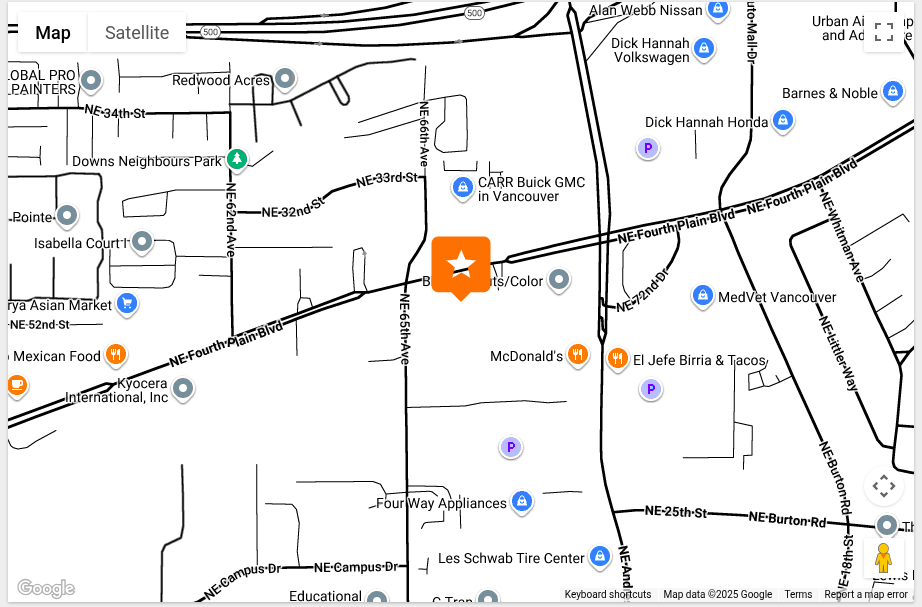This screenshot has width=922, height=607.
Task: Open Dick Hannah Honda marker
Action: tap(783, 121)
